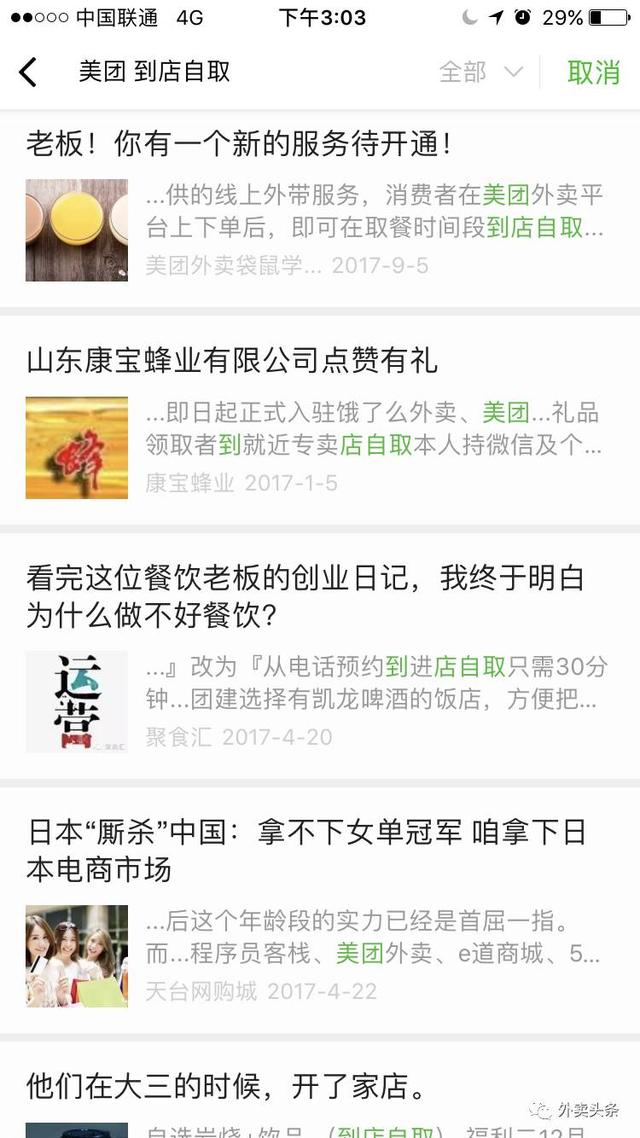Go back using the top-left arrow
The height and width of the screenshot is (1138, 640).
point(28,72)
